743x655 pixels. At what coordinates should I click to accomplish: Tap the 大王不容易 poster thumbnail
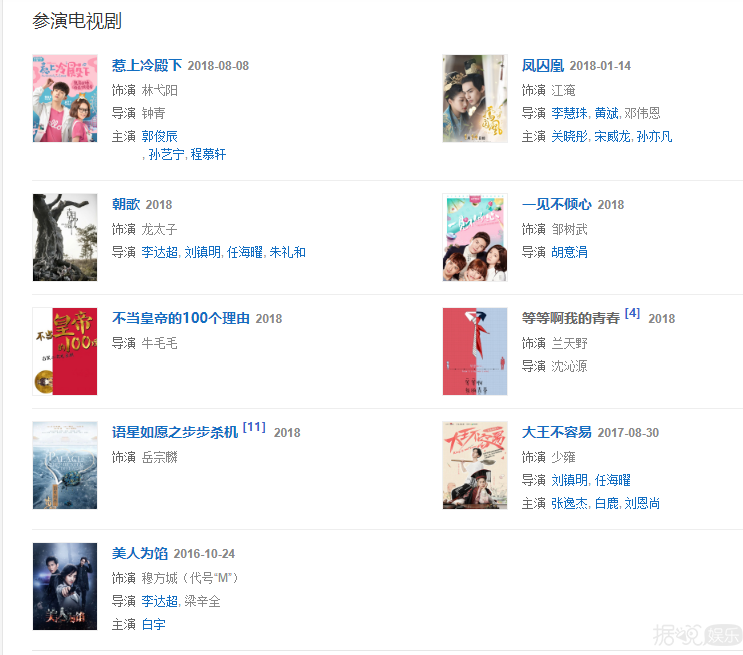475,465
